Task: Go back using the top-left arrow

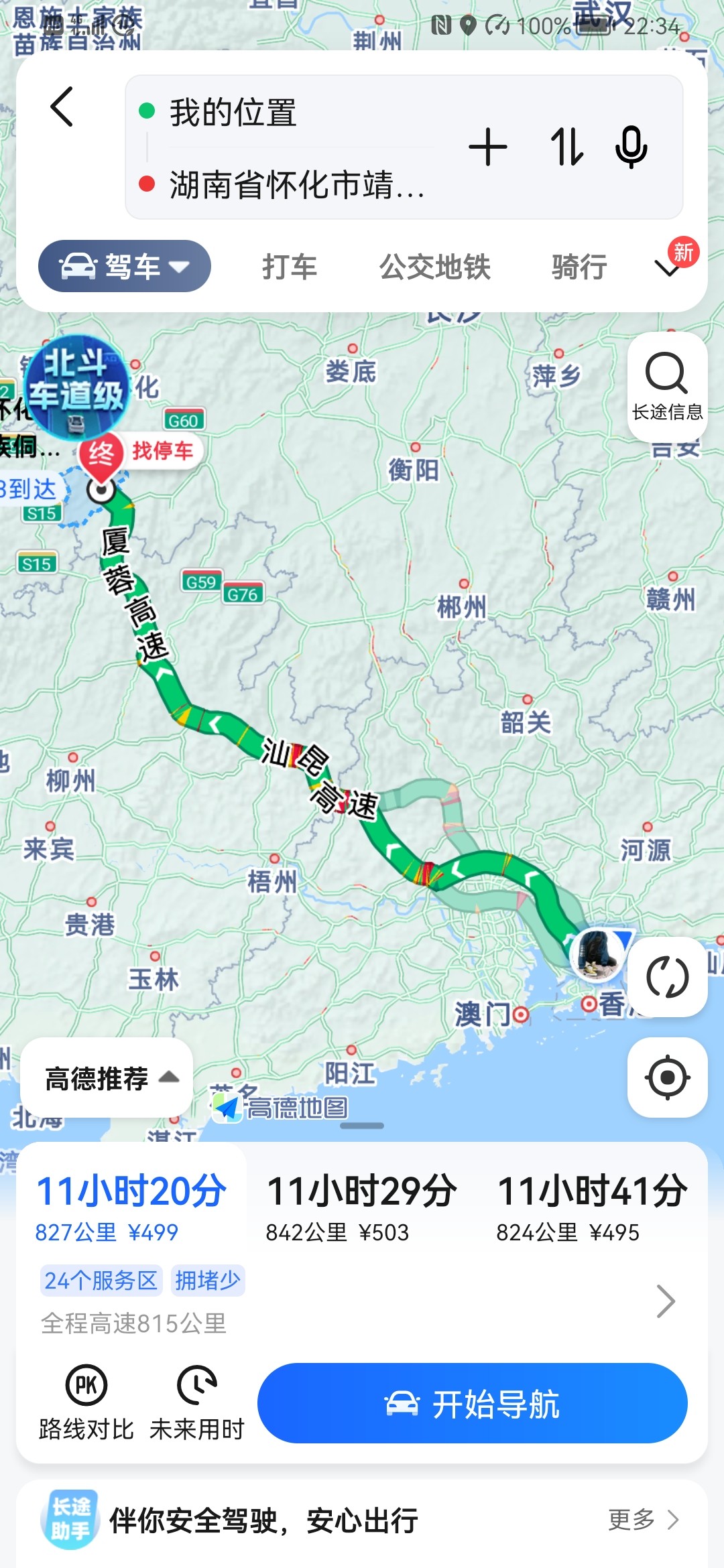Action: click(x=62, y=107)
